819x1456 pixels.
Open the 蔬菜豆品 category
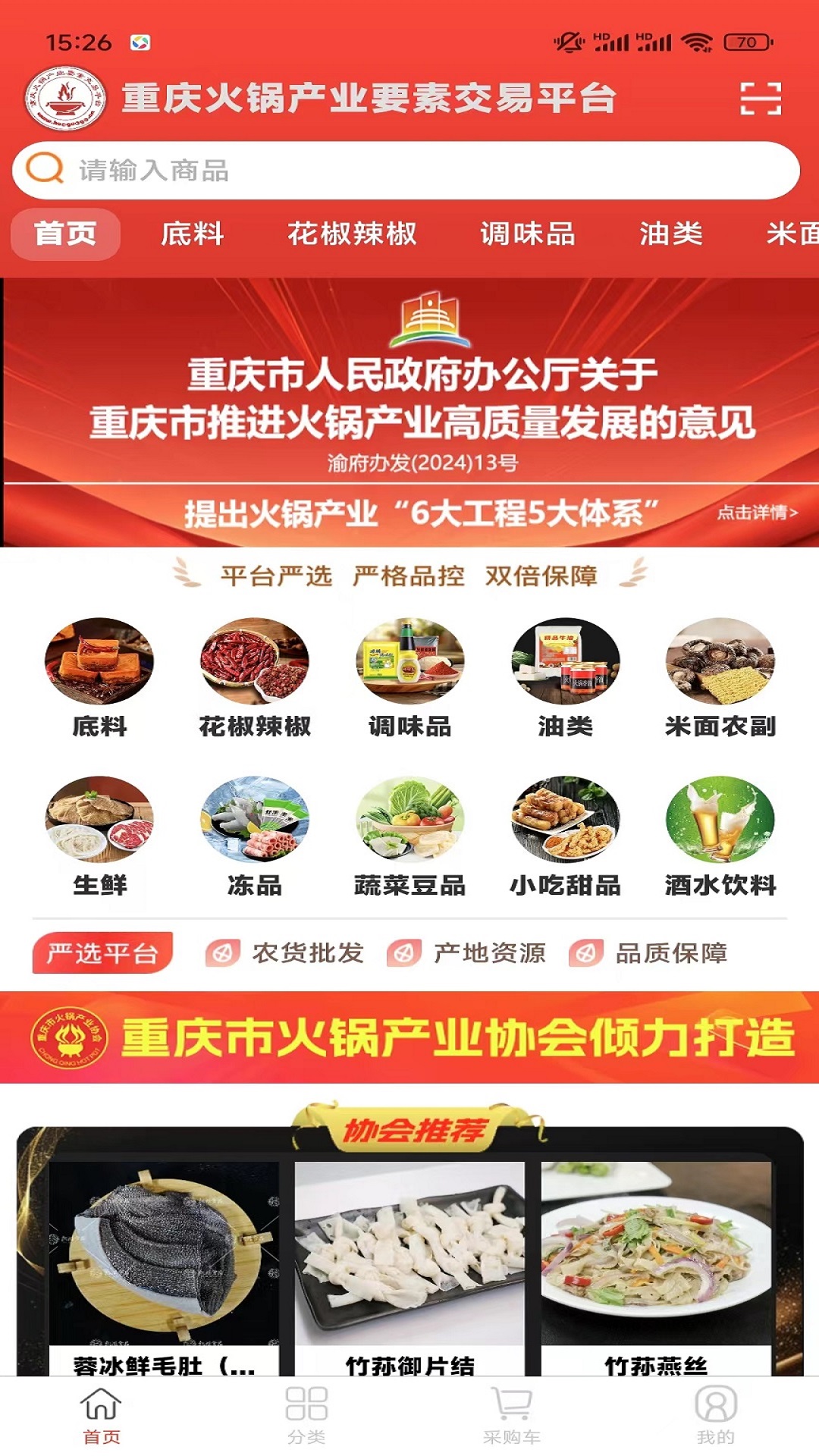(410, 836)
